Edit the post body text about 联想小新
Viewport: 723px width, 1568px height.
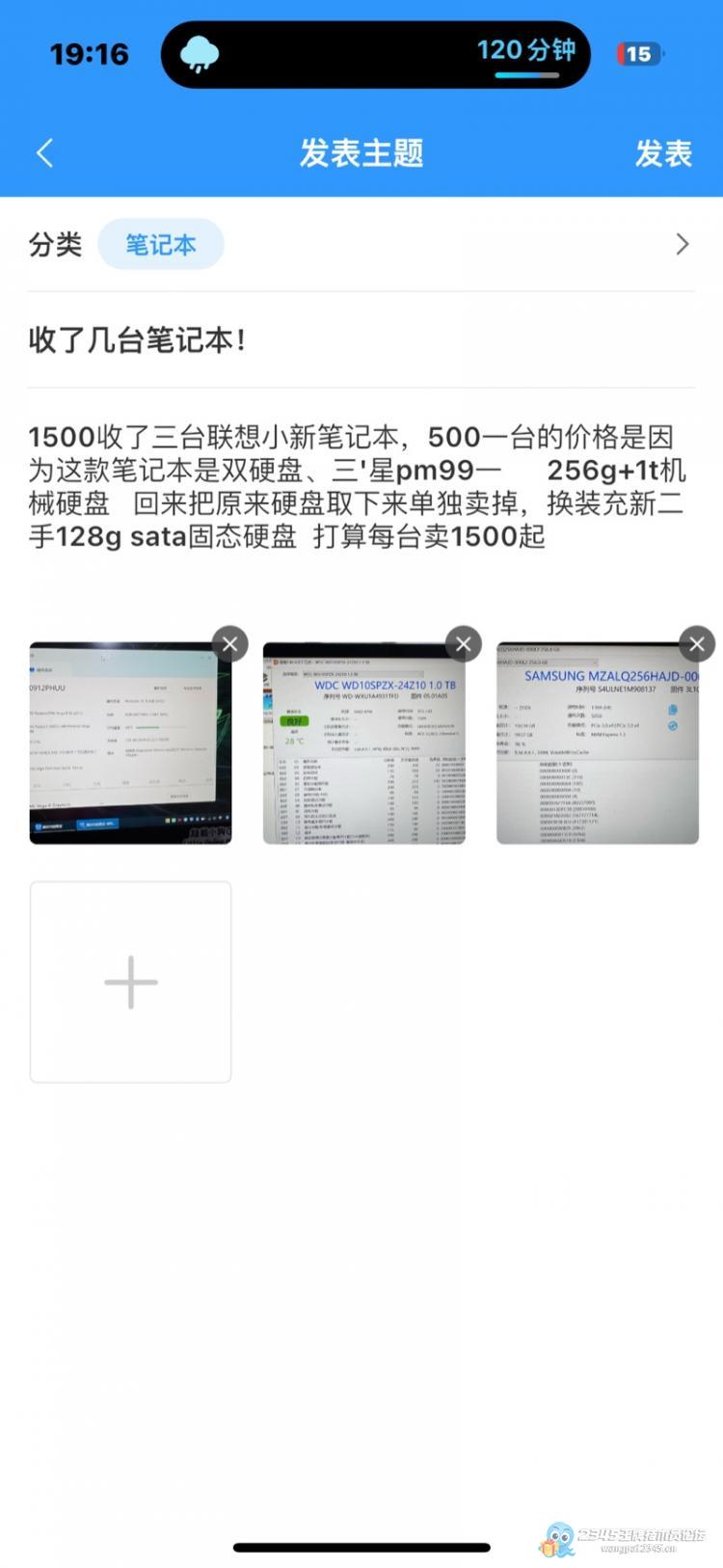pyautogui.click(x=357, y=487)
